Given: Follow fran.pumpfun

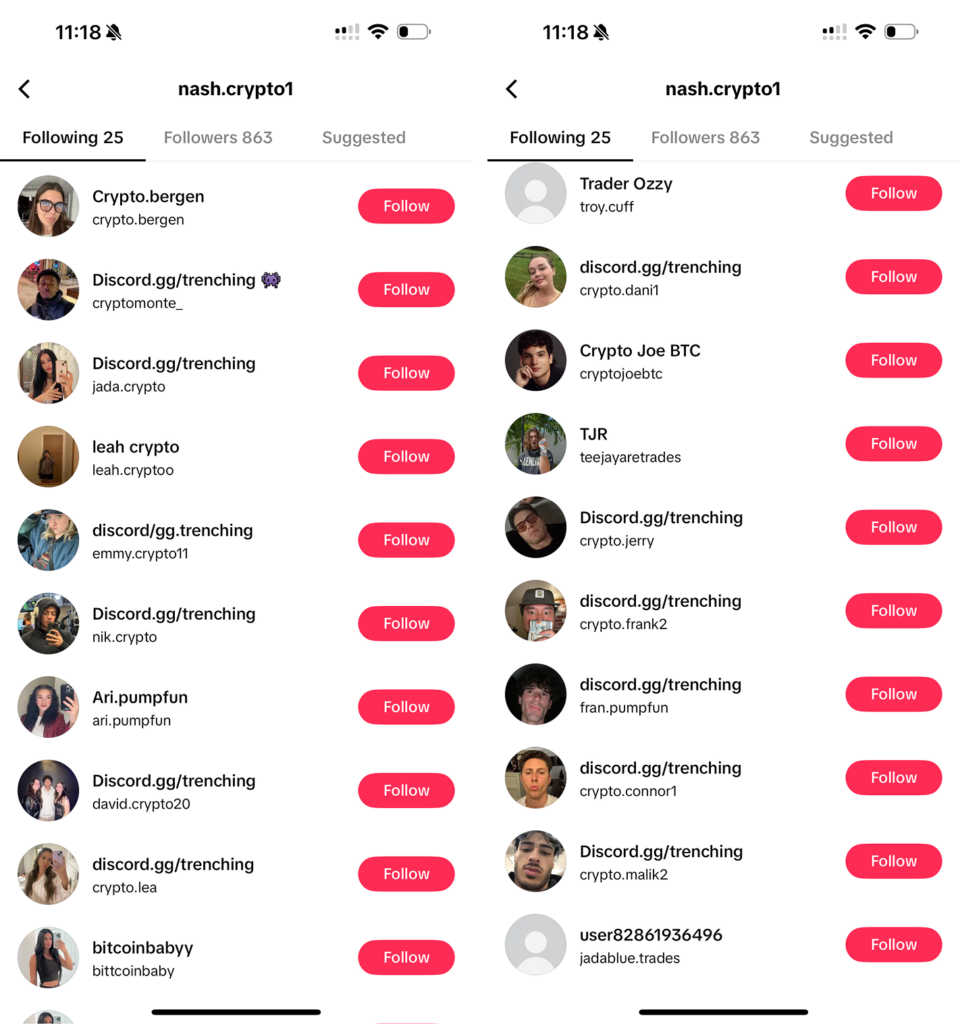Looking at the screenshot, I should pos(893,694).
